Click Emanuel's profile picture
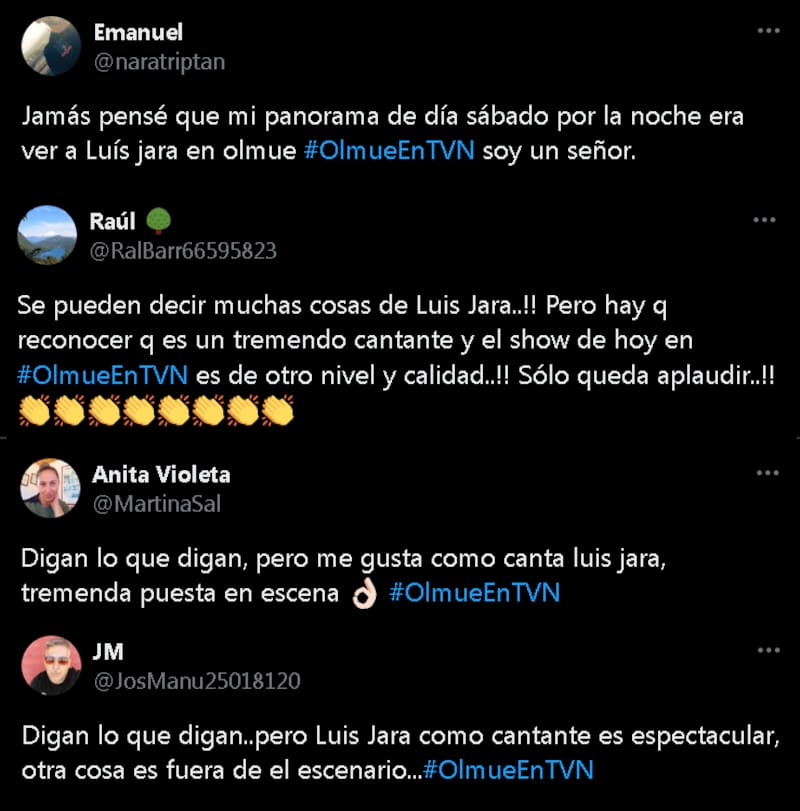Viewport: 800px width, 811px height. [x=48, y=44]
